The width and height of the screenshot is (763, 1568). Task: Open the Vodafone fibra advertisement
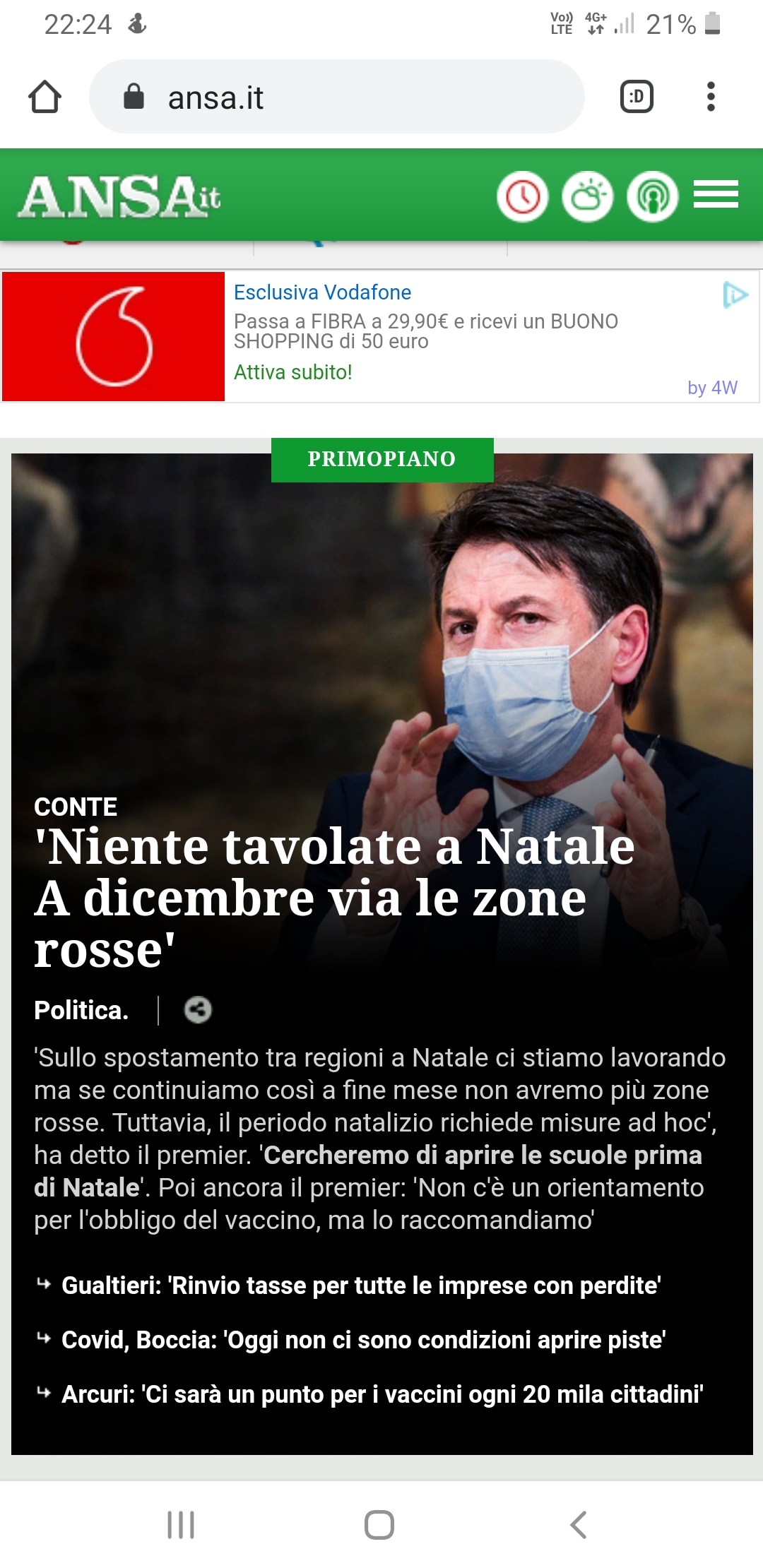pos(424,332)
